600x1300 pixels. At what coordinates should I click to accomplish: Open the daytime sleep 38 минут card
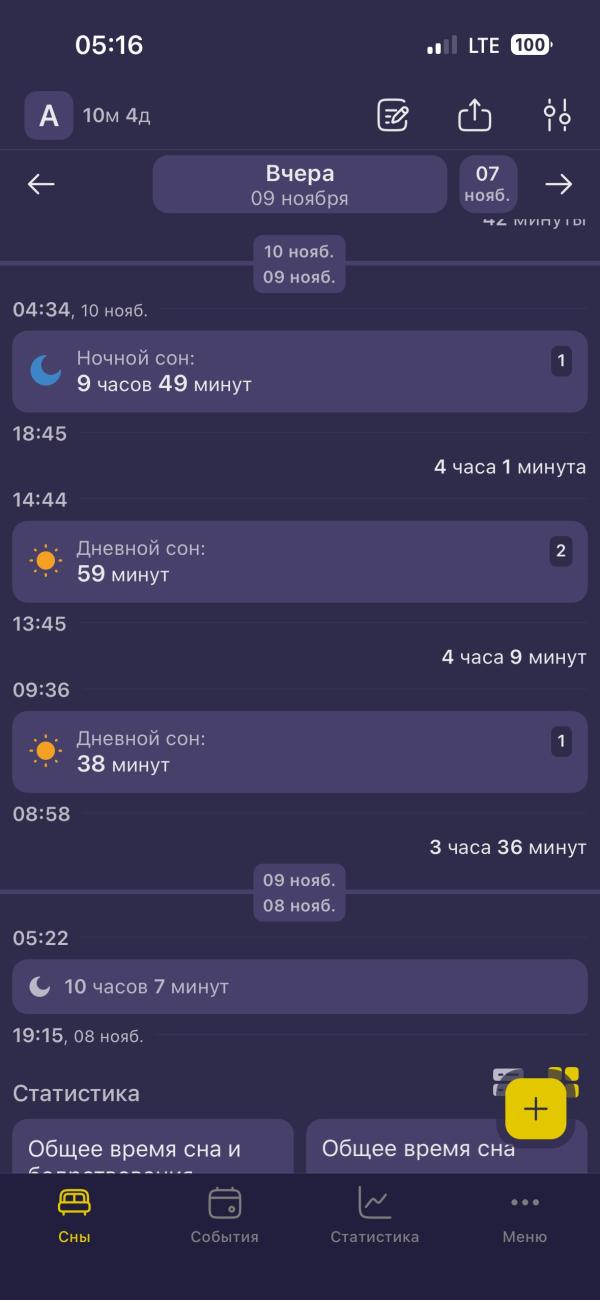pyautogui.click(x=300, y=751)
